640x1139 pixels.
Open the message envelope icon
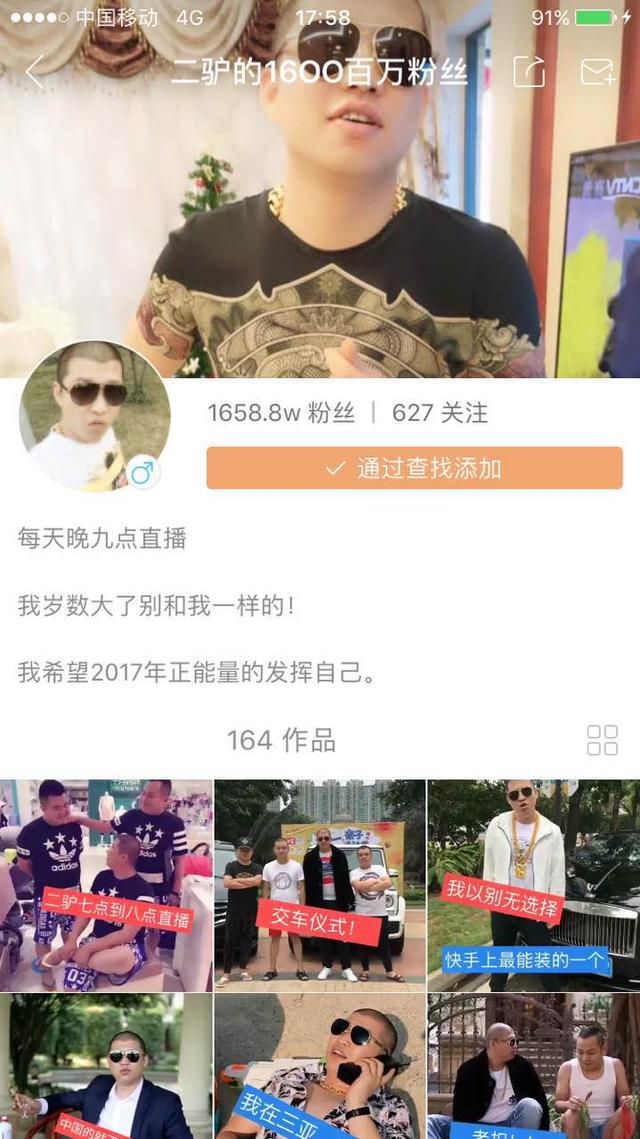(598, 72)
